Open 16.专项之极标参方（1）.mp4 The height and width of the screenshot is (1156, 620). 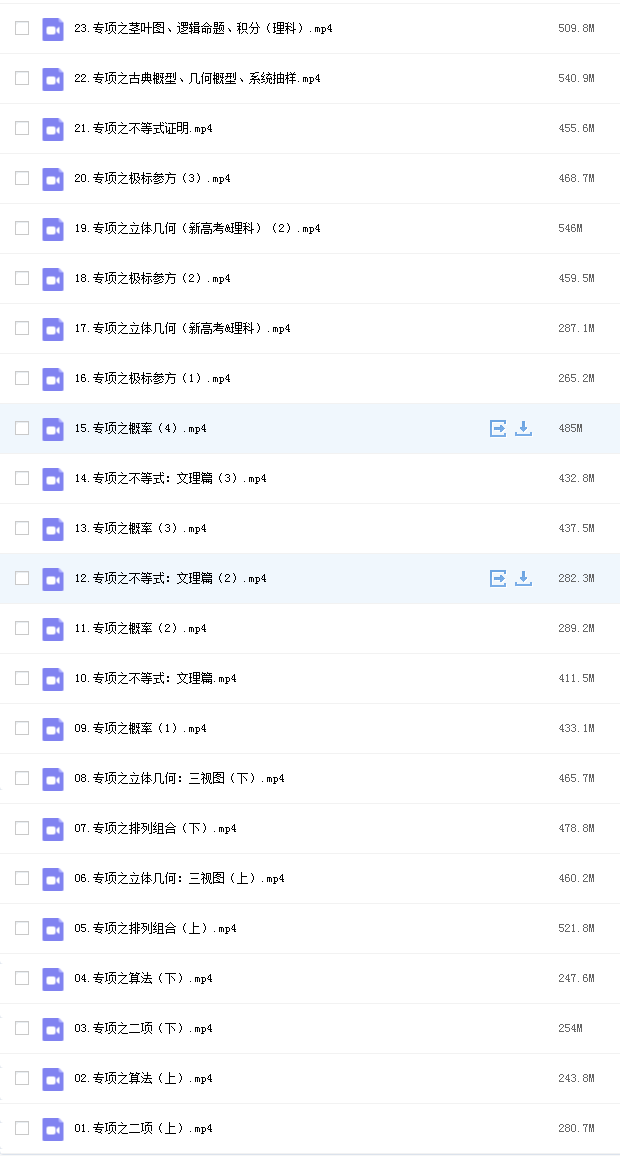(x=153, y=378)
